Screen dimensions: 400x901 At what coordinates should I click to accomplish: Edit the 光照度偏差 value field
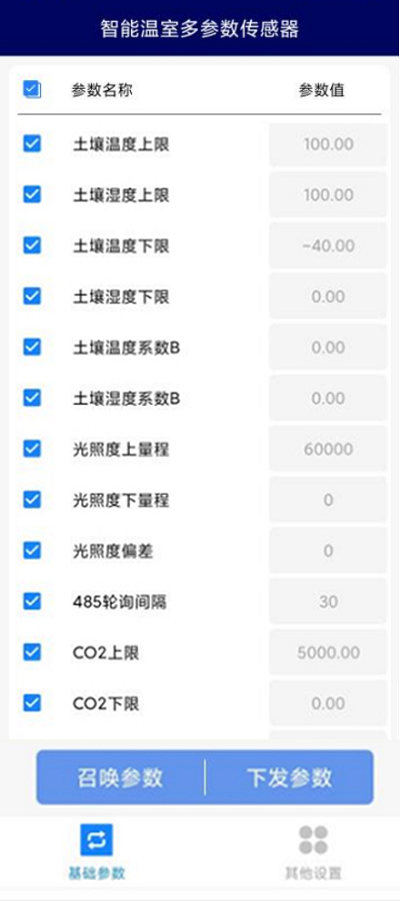pyautogui.click(x=328, y=551)
